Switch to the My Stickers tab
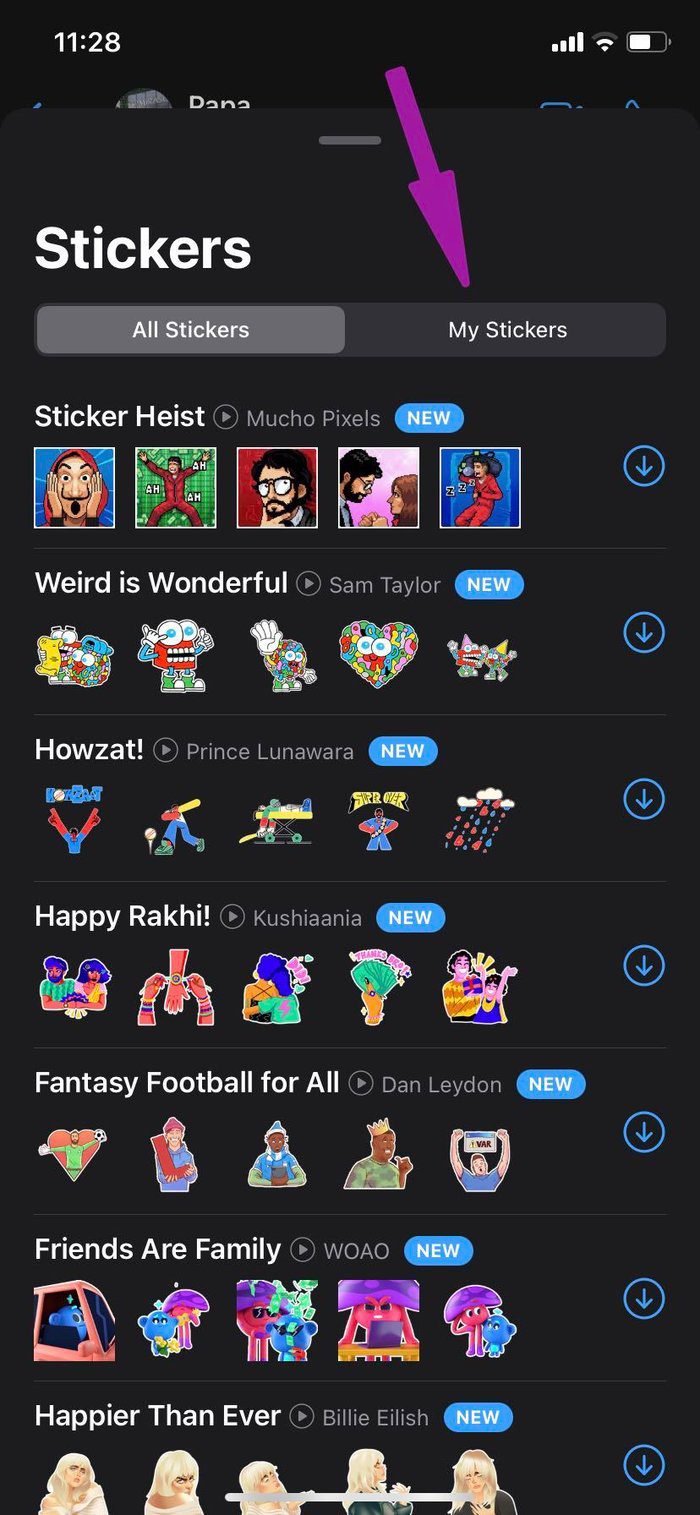The image size is (700, 1515). (x=507, y=330)
